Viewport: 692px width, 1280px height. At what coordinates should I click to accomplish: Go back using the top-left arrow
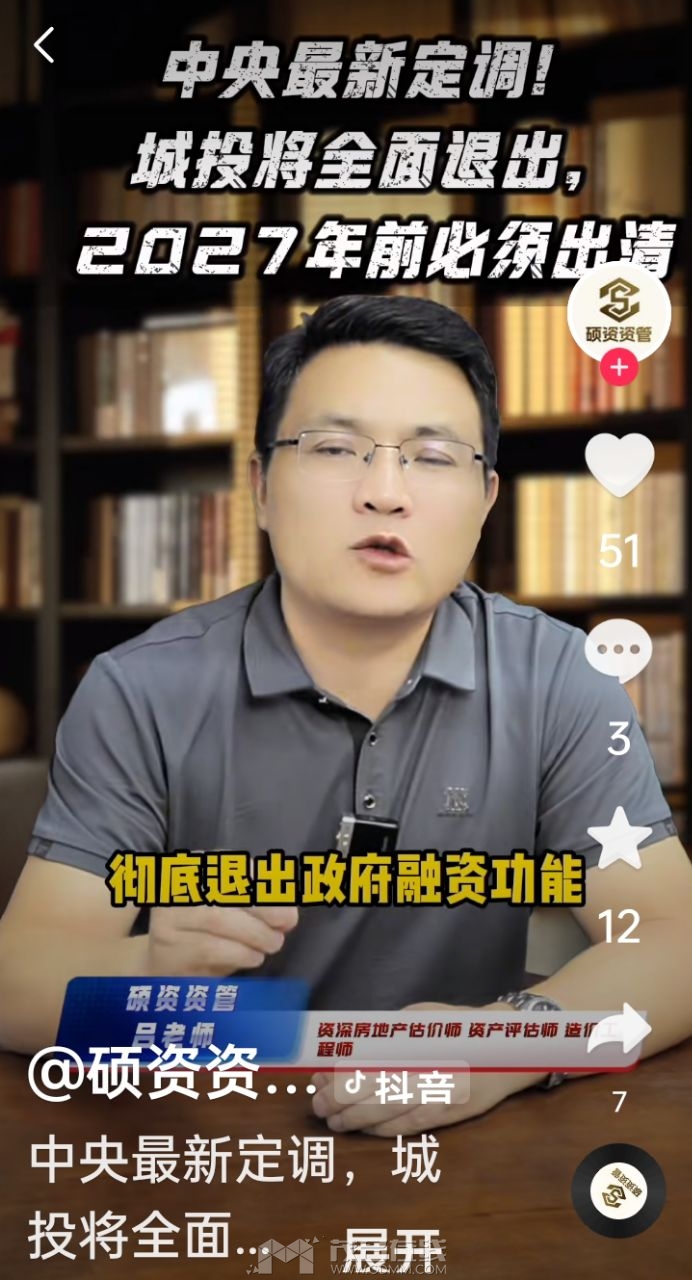44,46
